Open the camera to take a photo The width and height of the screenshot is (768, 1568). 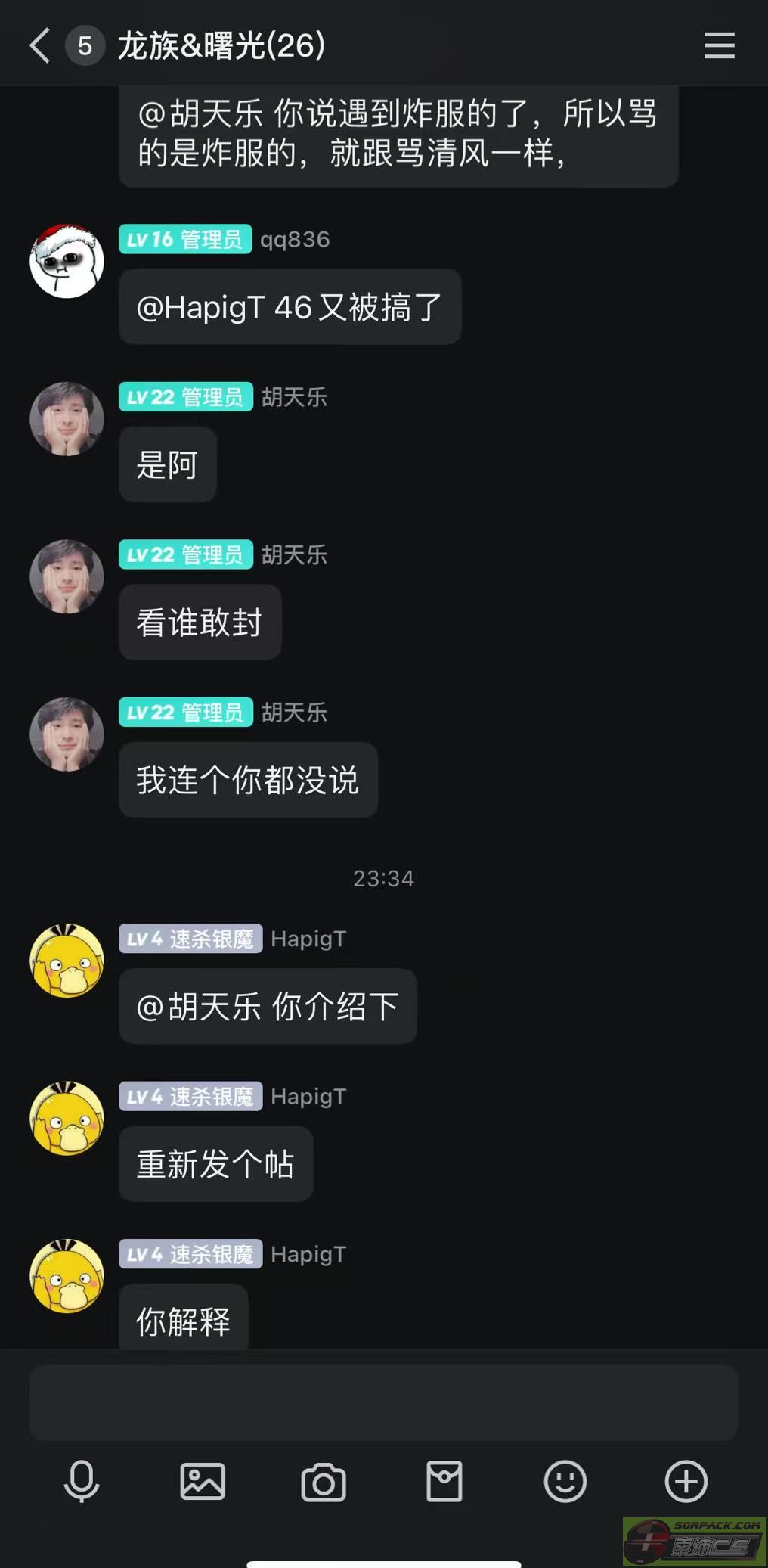coord(324,1483)
